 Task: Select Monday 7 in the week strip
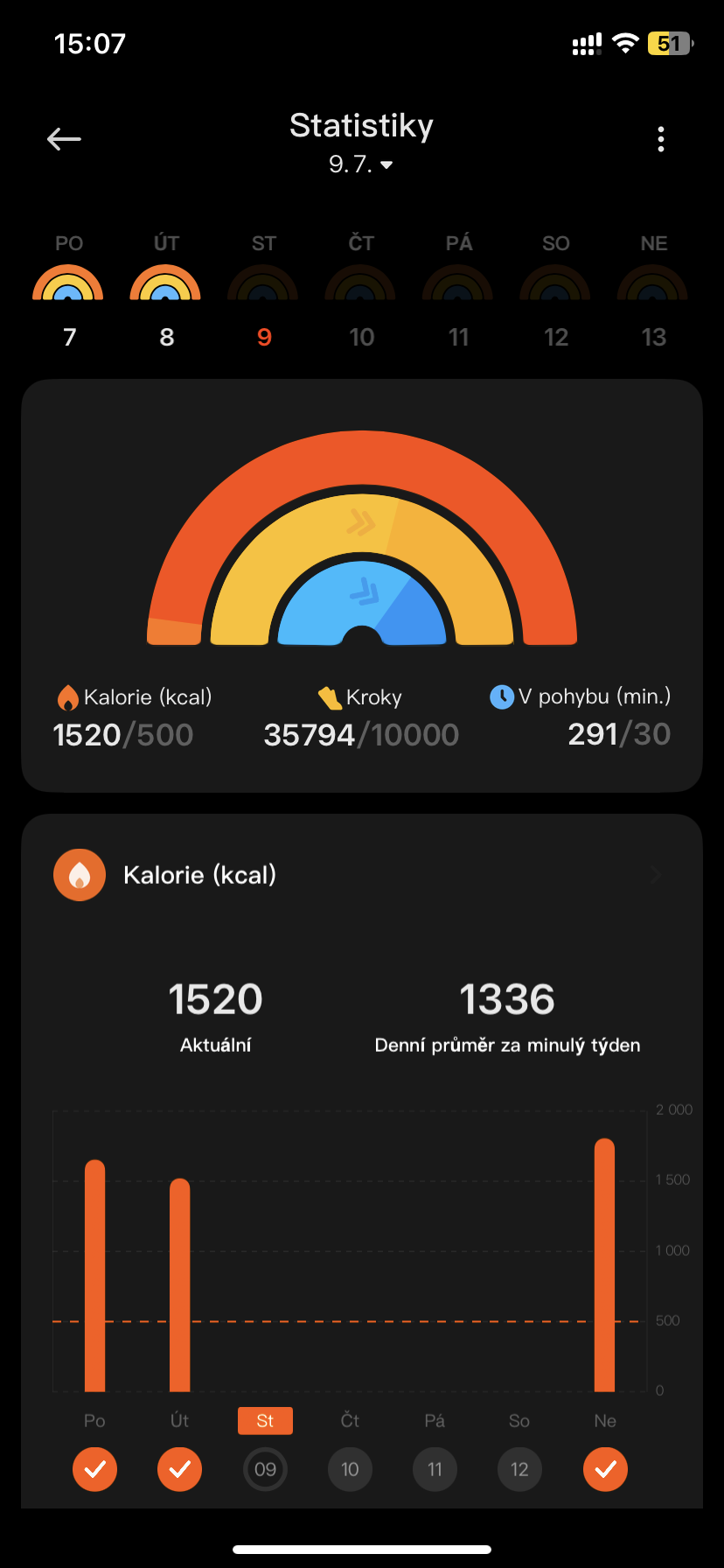tap(69, 293)
